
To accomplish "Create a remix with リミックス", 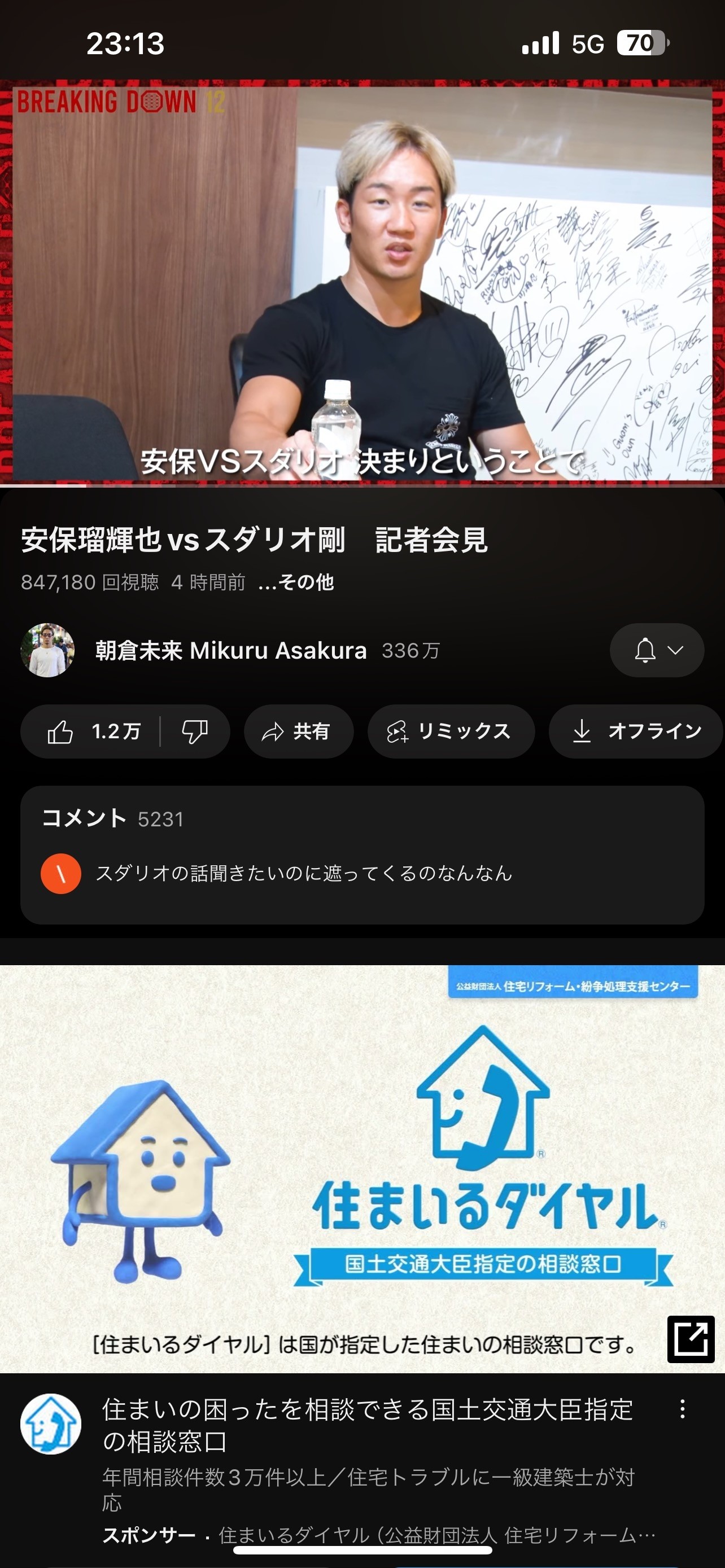I will point(451,732).
